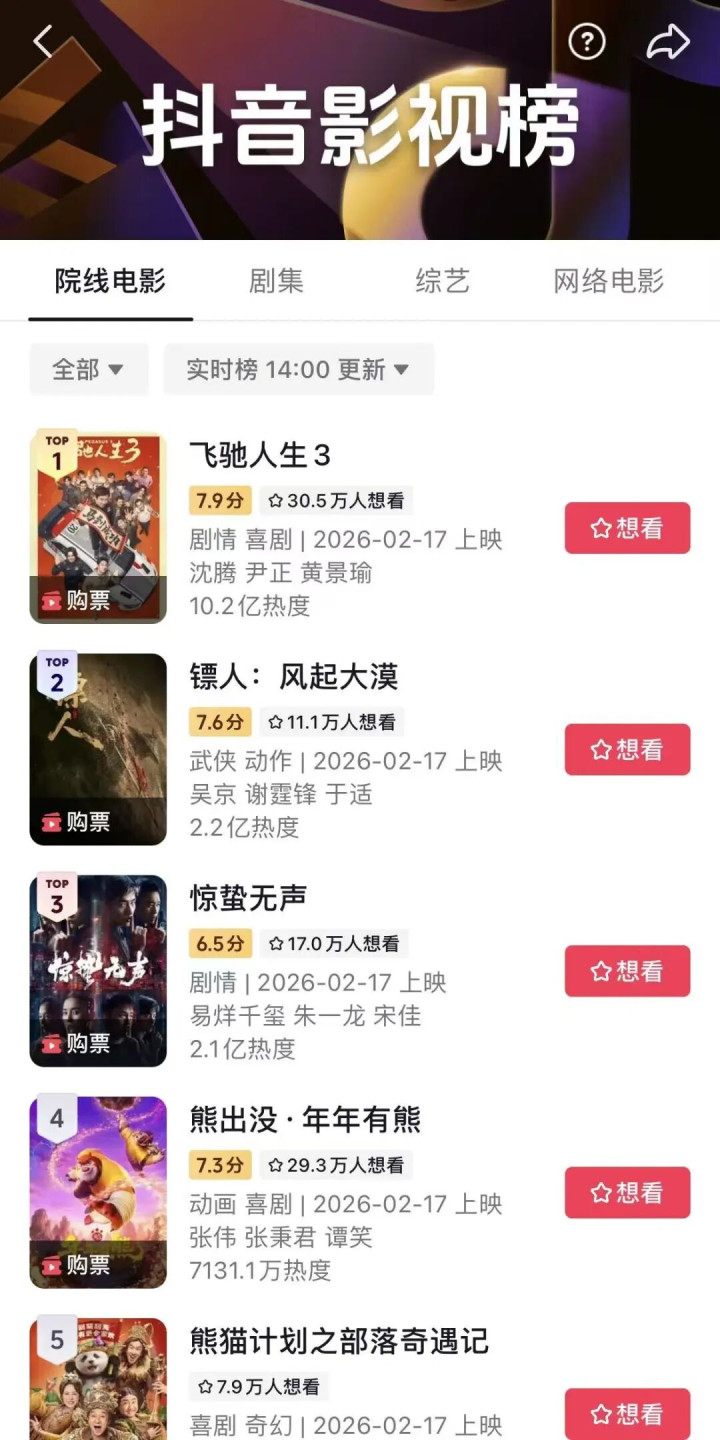The image size is (720, 1440).
Task: Tap 想看 for 惊蛰无声
Action: tap(627, 971)
